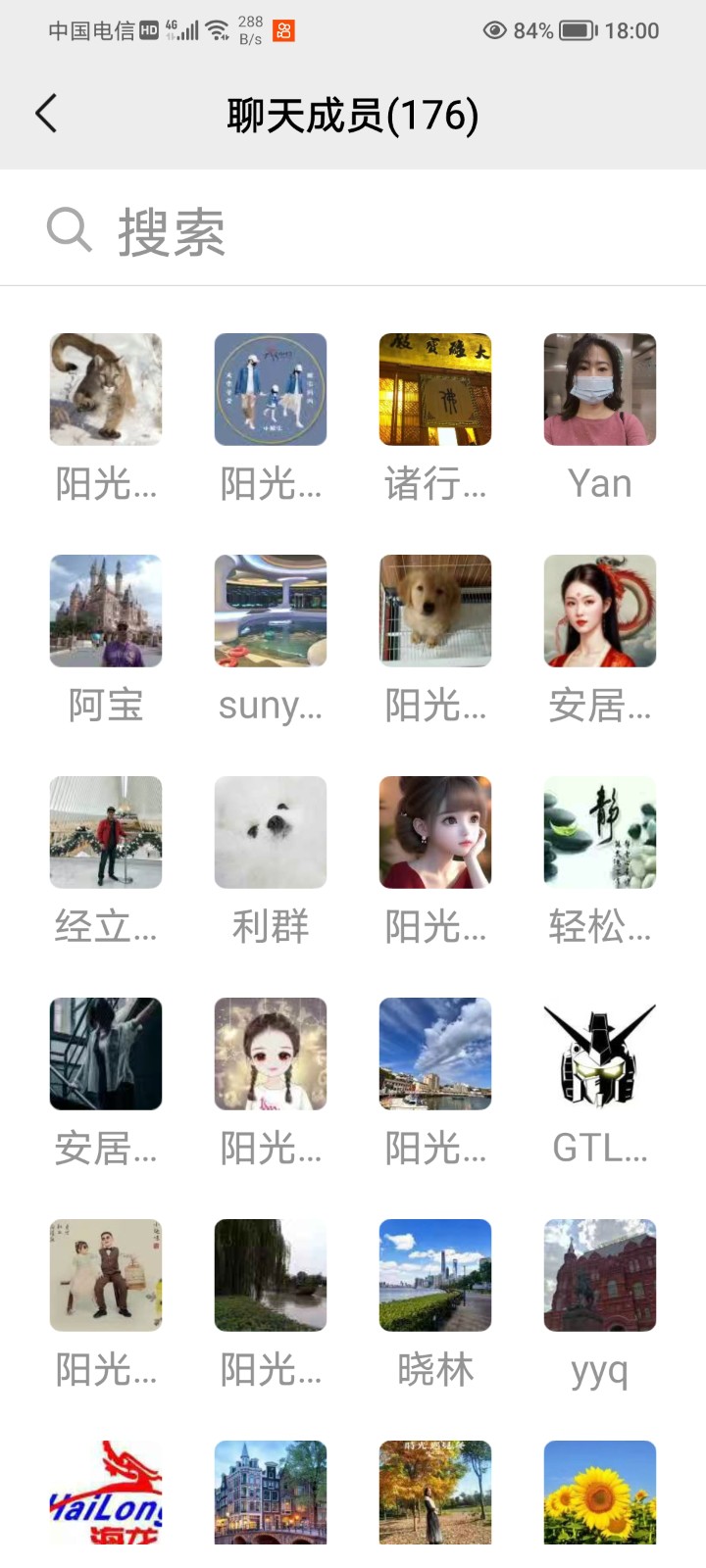View member 阿宝's profile
The height and width of the screenshot is (1568, 706).
click(106, 612)
